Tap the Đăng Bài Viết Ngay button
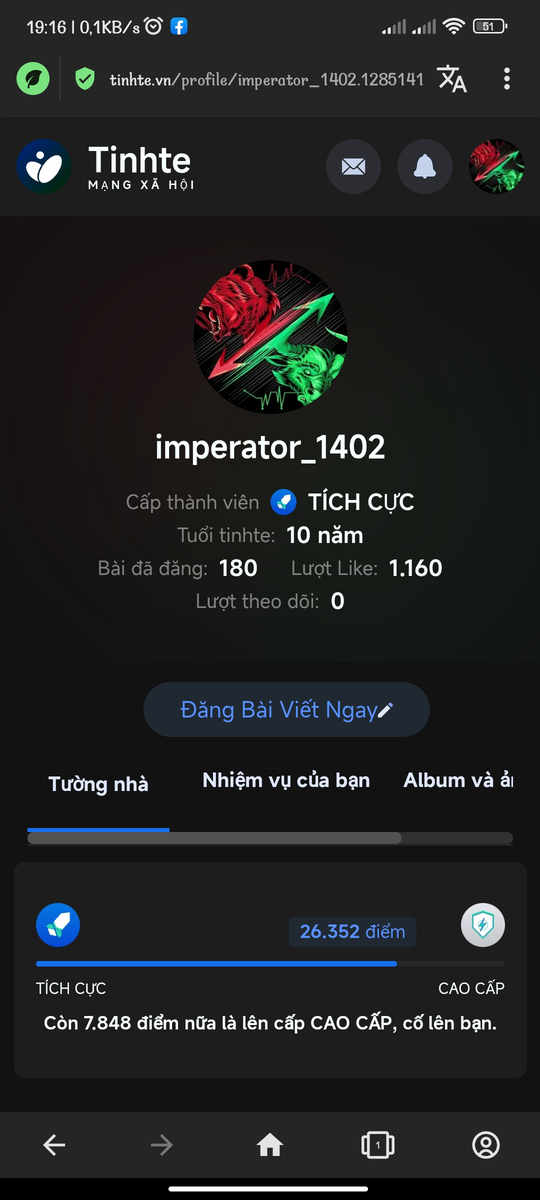 tap(287, 710)
